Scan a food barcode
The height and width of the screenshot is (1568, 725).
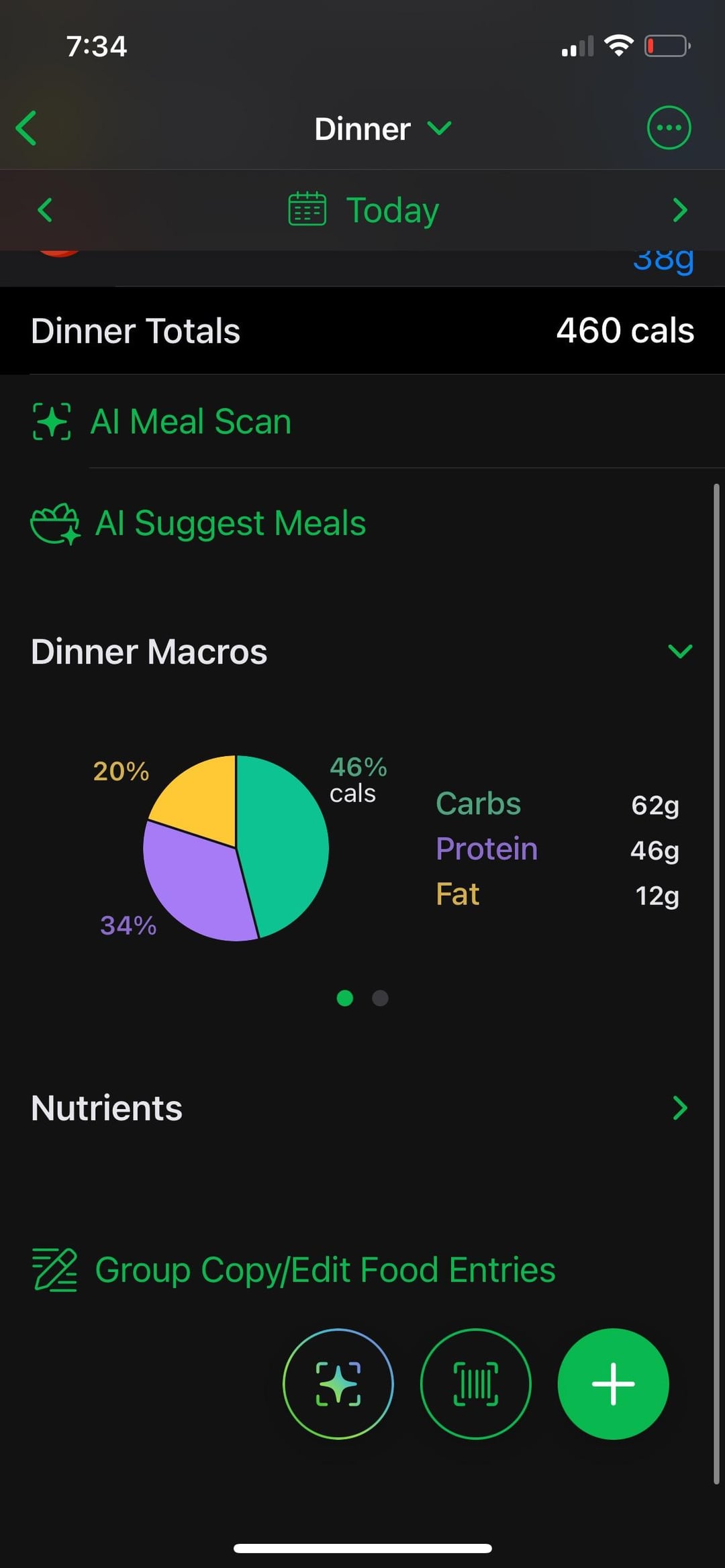click(x=475, y=1383)
